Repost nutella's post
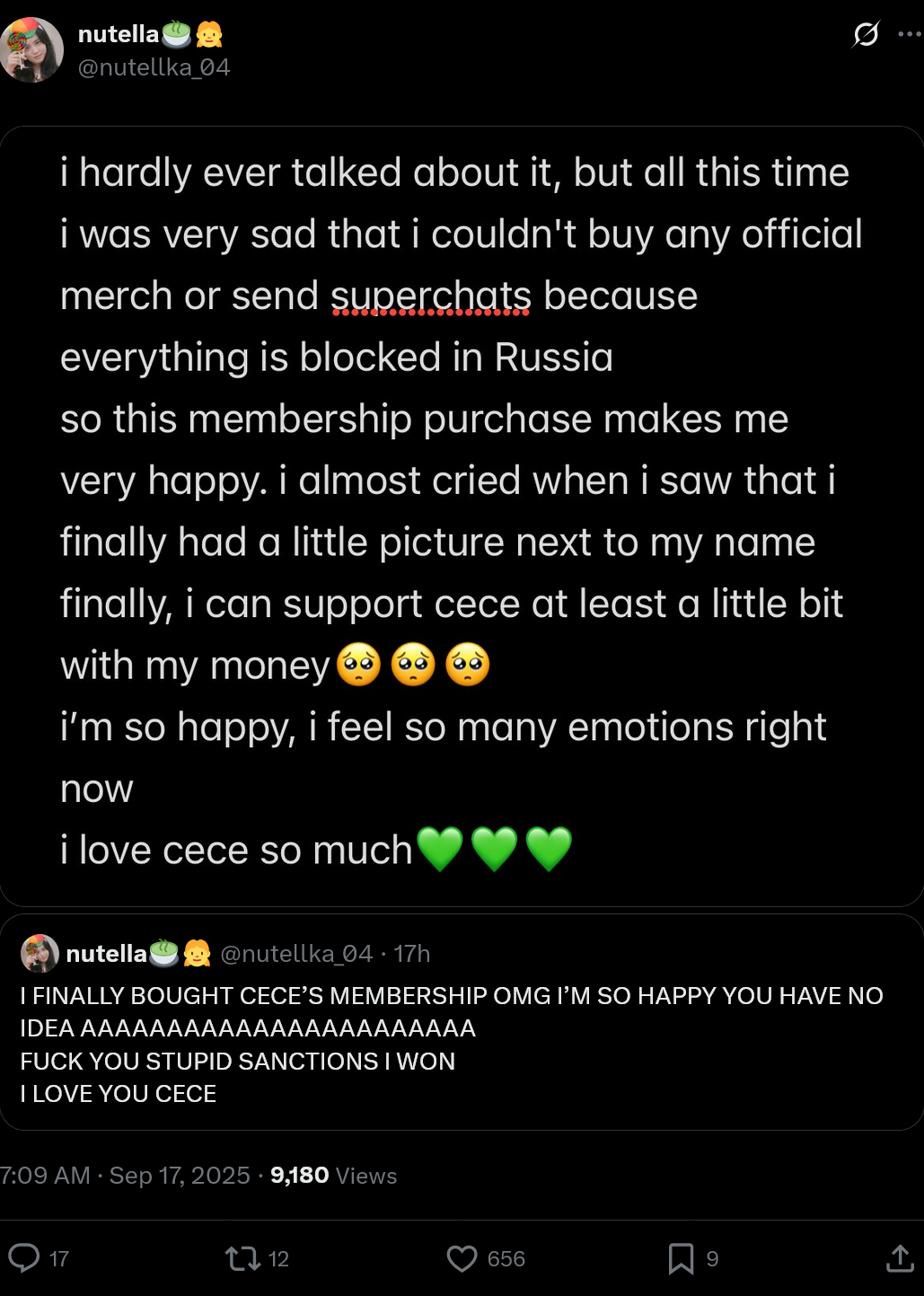924x1296 pixels. (242, 1257)
